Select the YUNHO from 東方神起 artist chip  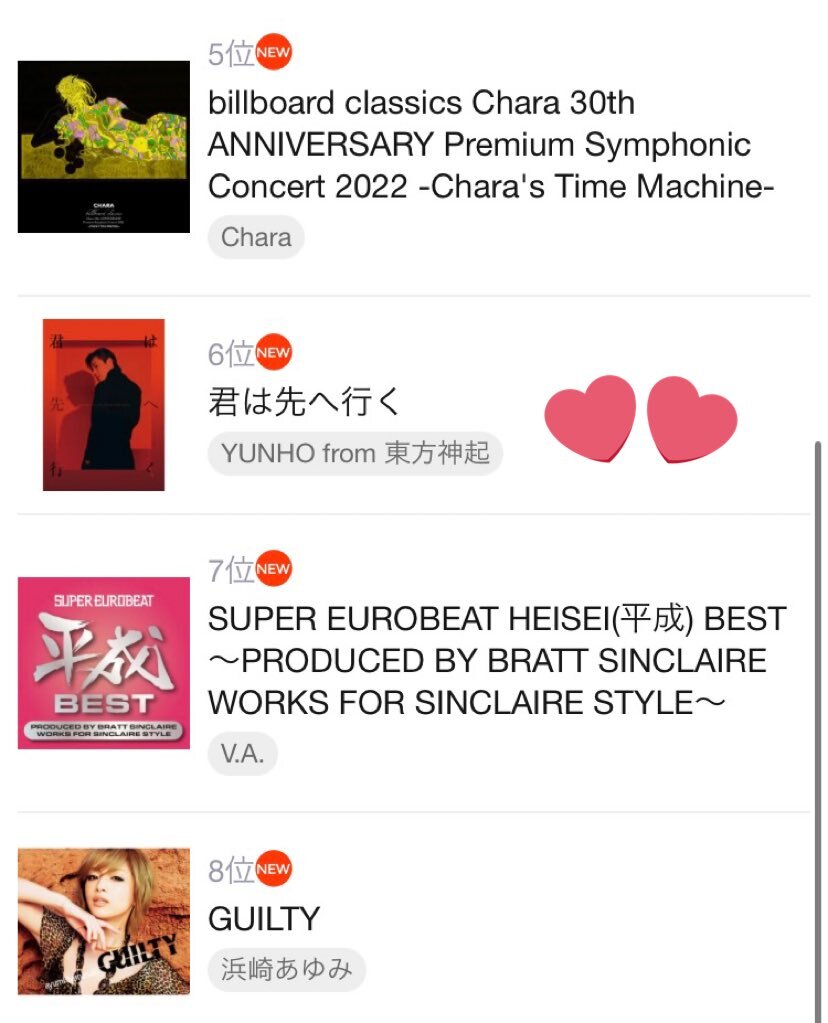click(355, 454)
